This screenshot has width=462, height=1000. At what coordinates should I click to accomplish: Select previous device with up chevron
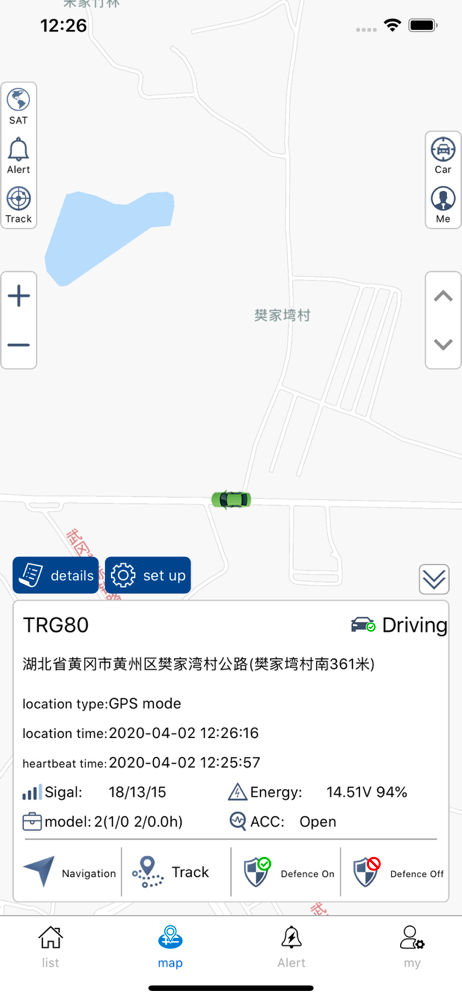443,296
